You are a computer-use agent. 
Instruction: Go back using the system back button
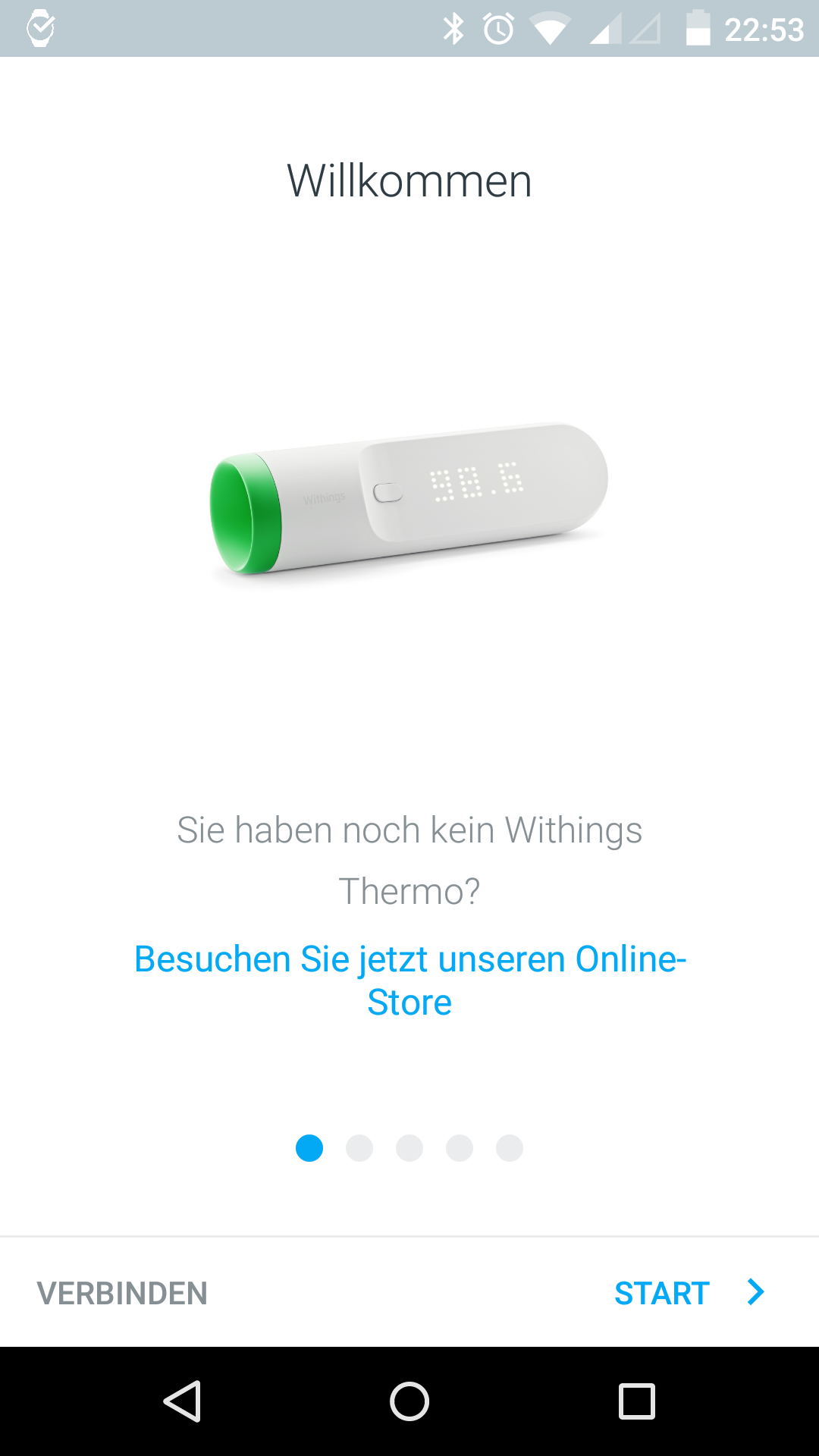182,1401
